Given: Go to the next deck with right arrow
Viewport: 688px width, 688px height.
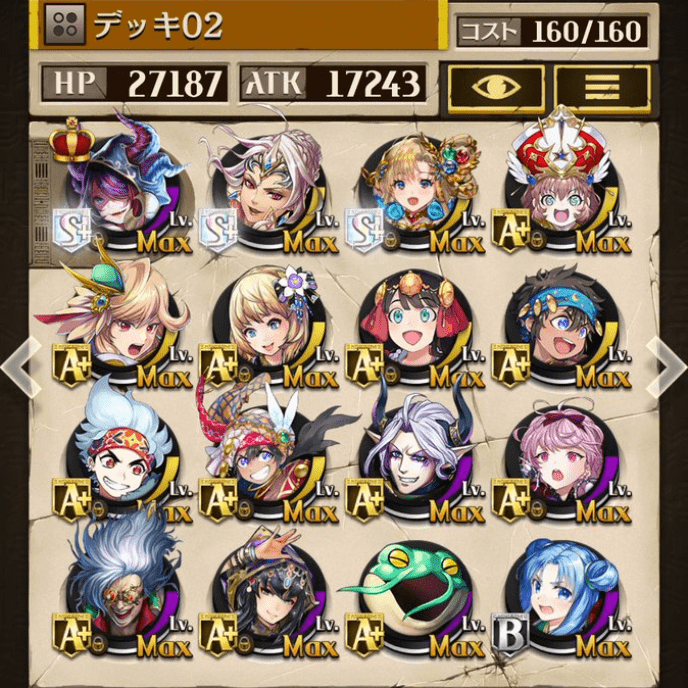Looking at the screenshot, I should [x=668, y=363].
